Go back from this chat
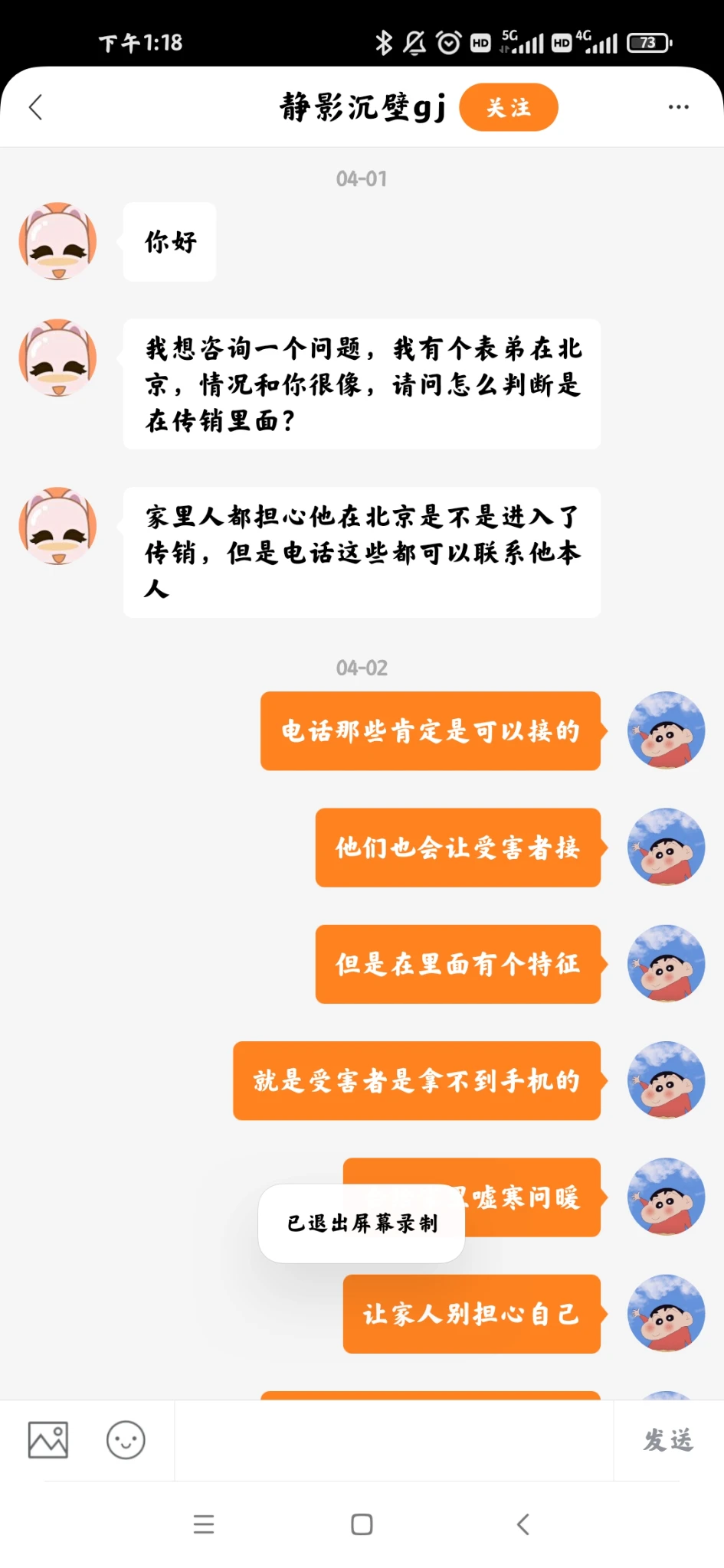The width and height of the screenshot is (724, 1568). [35, 107]
